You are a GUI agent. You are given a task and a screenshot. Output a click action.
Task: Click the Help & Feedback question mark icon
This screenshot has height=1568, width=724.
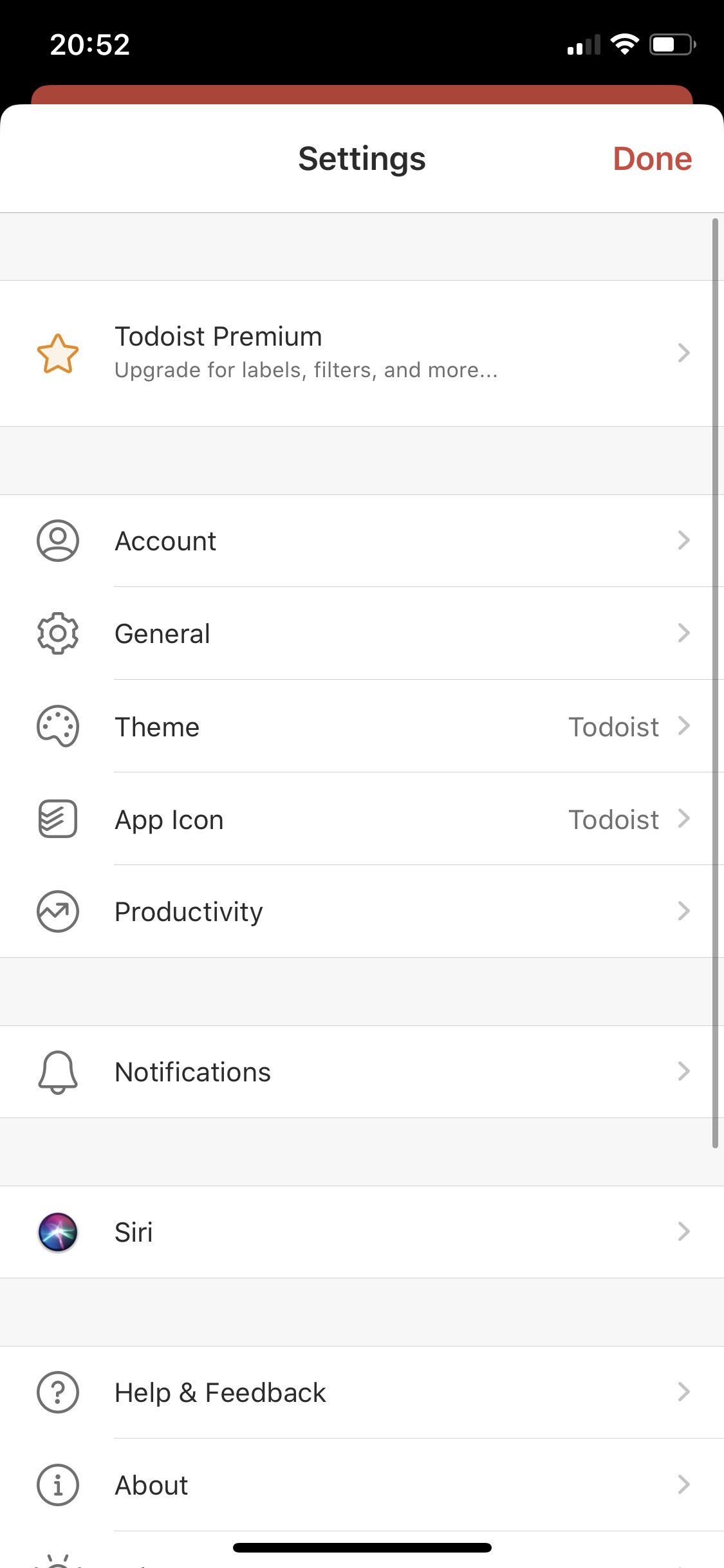[x=58, y=1392]
